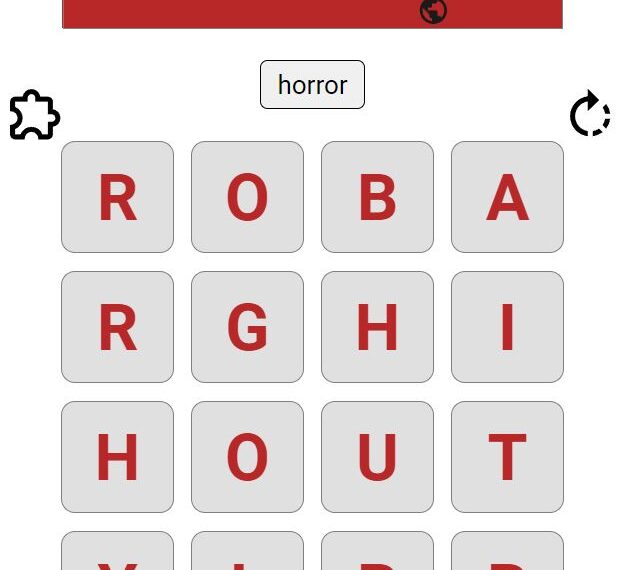The height and width of the screenshot is (570, 626).
Task: Tap the globe icon in red bar
Action: pos(433,11)
